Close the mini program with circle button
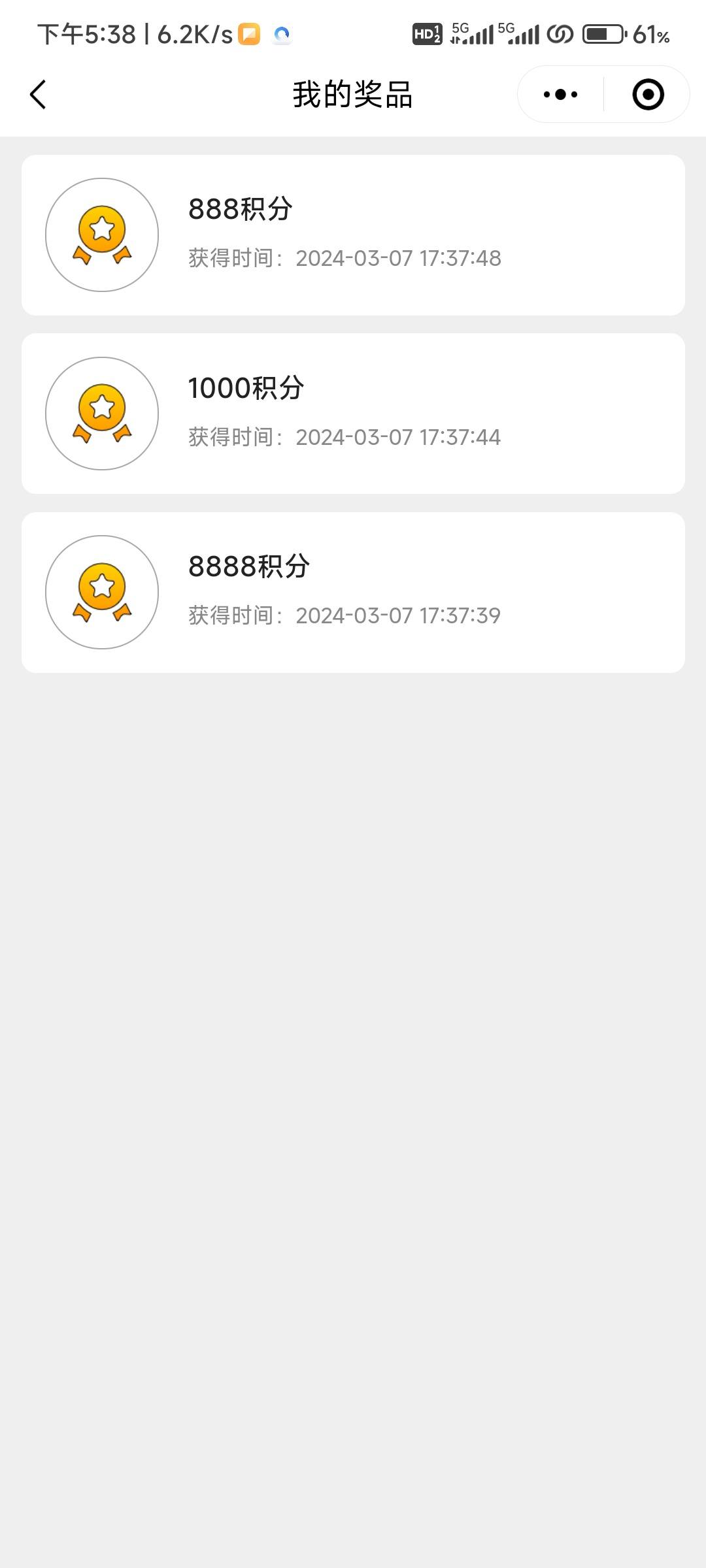The image size is (706, 1568). point(648,95)
